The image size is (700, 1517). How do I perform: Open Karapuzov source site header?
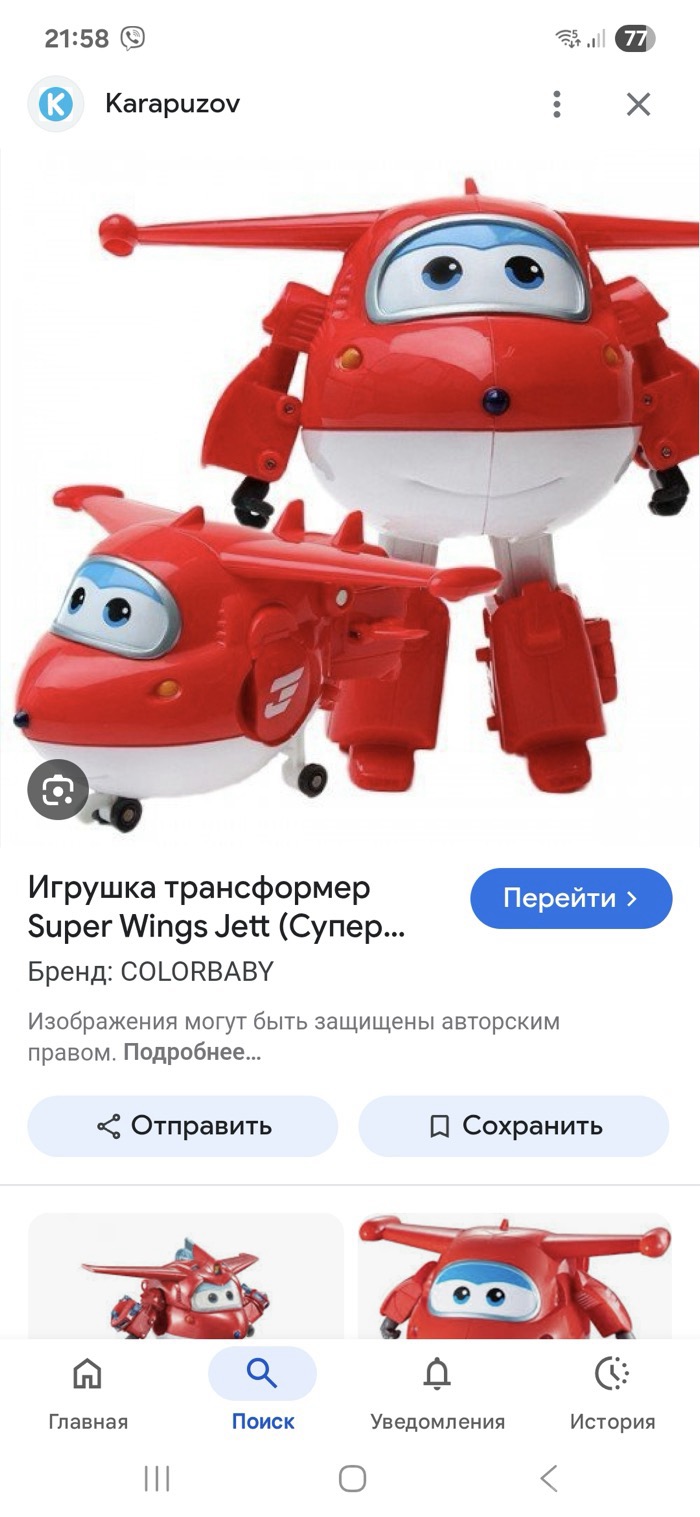[x=170, y=104]
